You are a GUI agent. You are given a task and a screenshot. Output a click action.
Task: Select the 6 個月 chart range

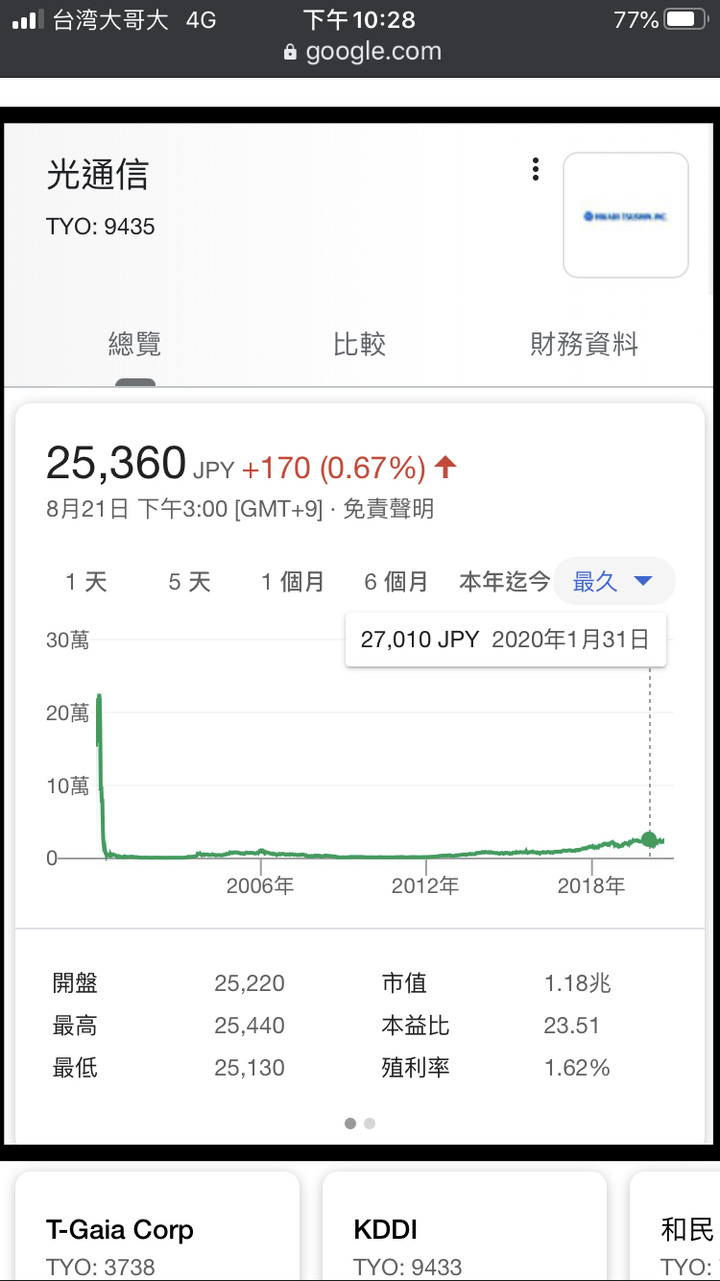[396, 582]
